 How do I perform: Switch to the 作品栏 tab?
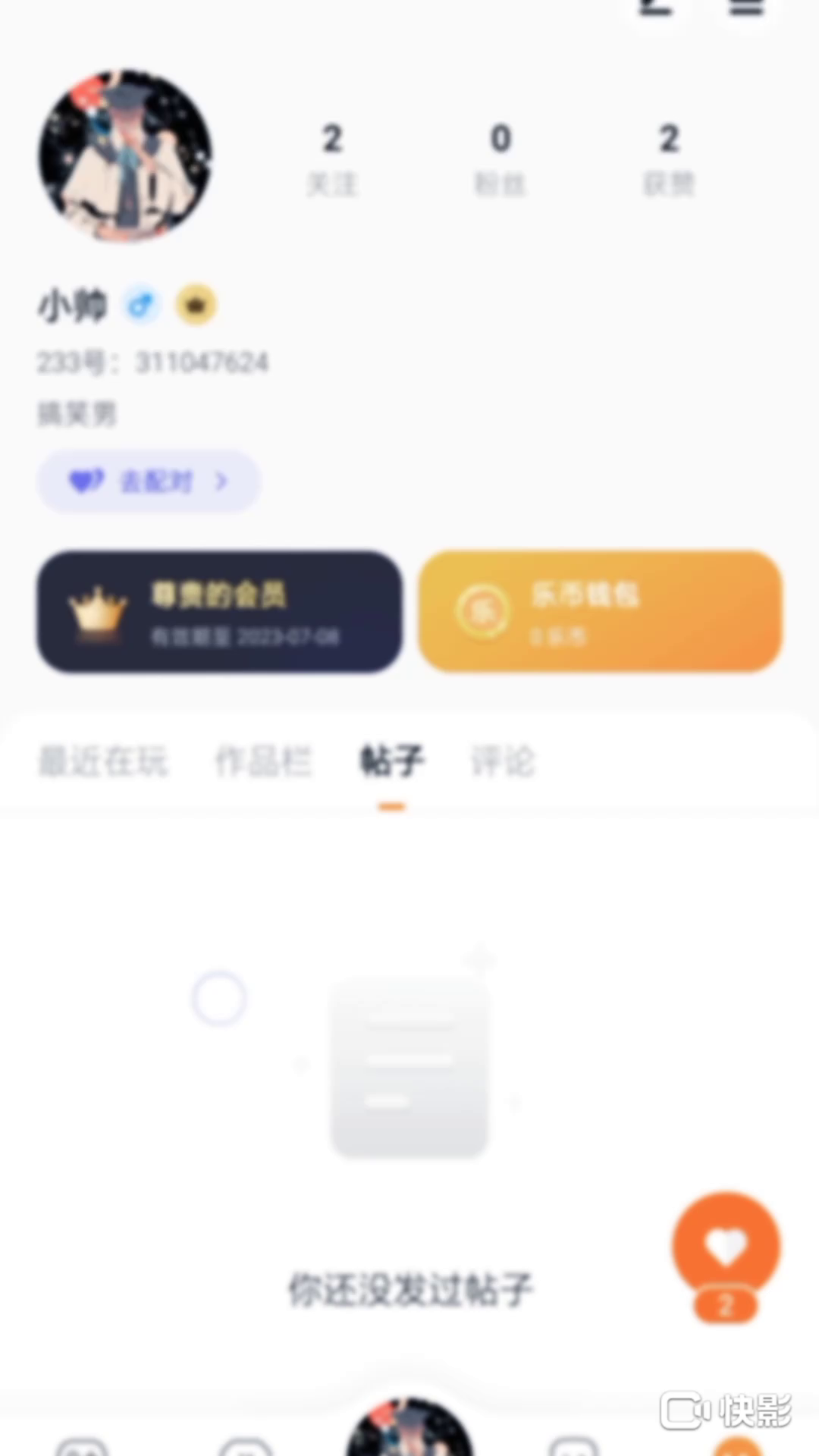263,761
